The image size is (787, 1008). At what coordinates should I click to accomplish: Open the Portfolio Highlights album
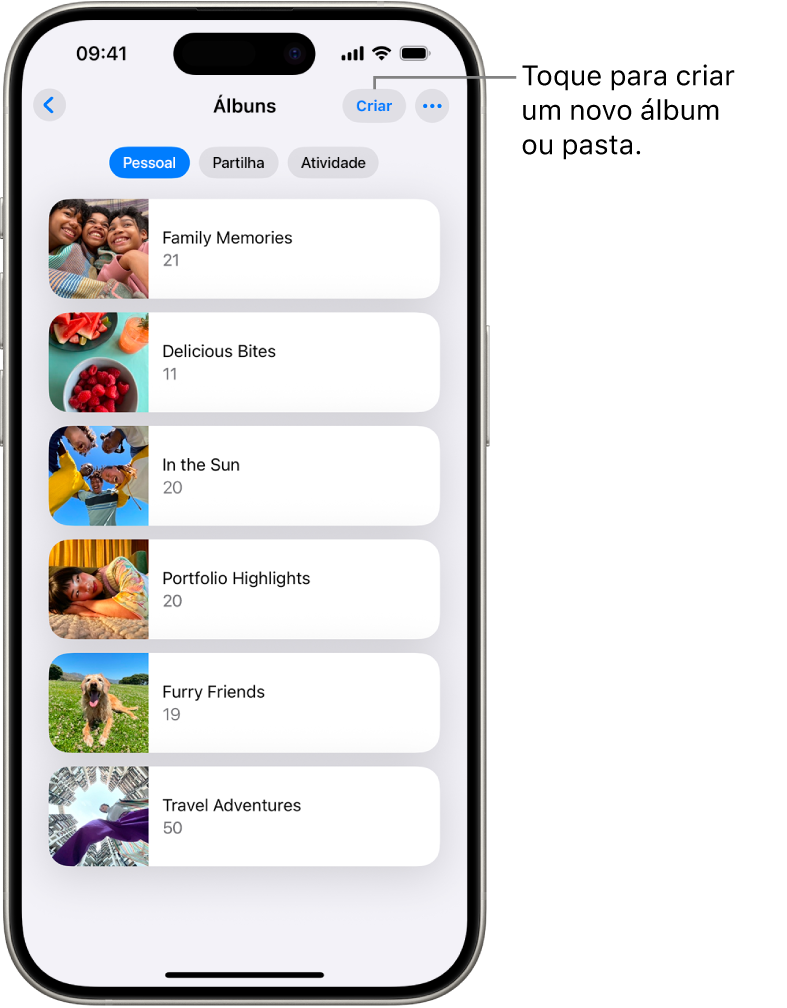pos(244,589)
